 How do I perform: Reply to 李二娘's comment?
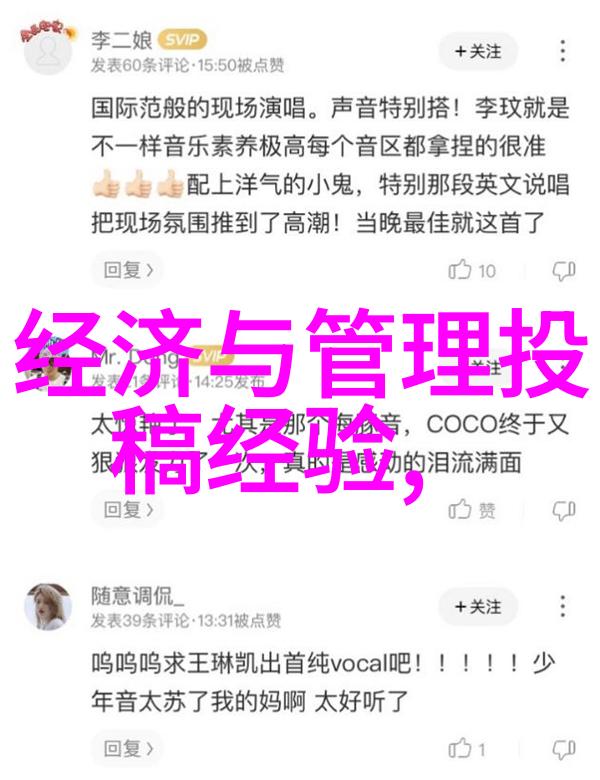tap(126, 269)
